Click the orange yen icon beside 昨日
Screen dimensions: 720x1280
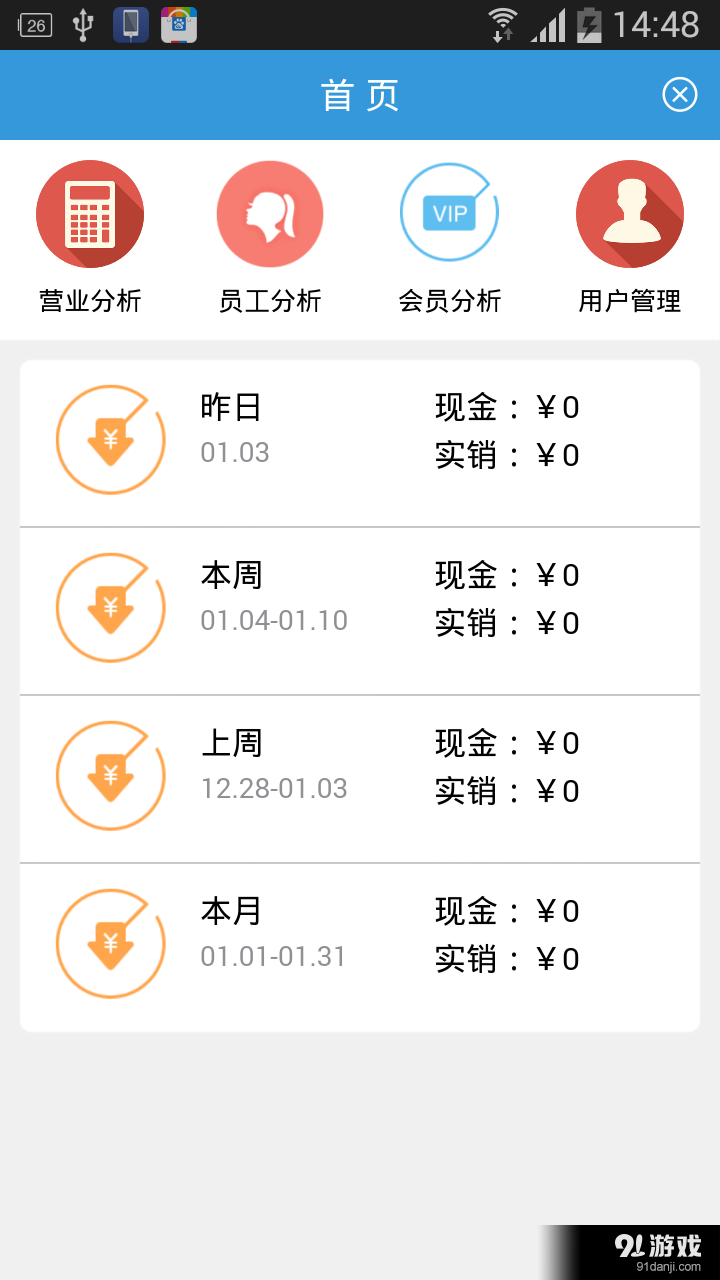[110, 440]
